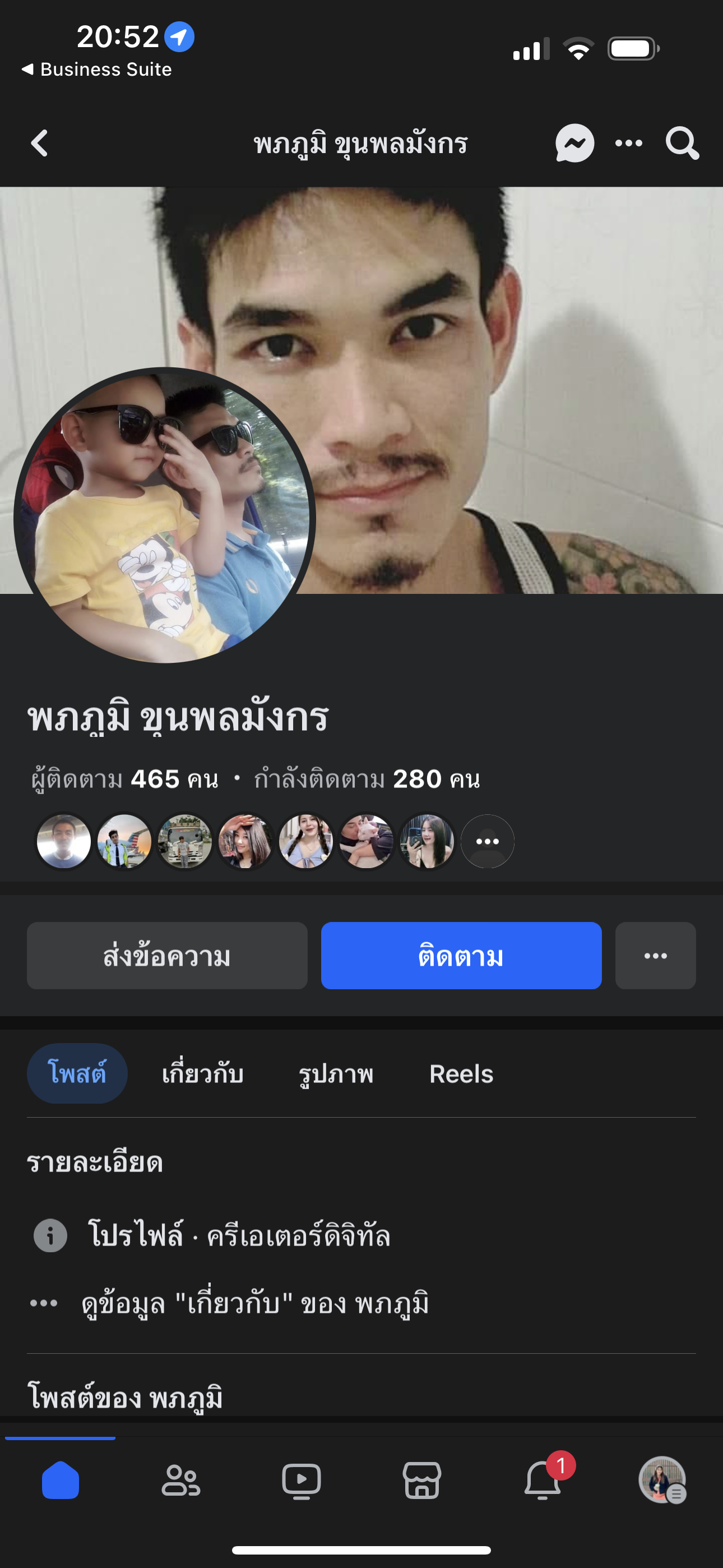Open more actions beside the ติดตาม button
This screenshot has width=723, height=1568.
[655, 956]
